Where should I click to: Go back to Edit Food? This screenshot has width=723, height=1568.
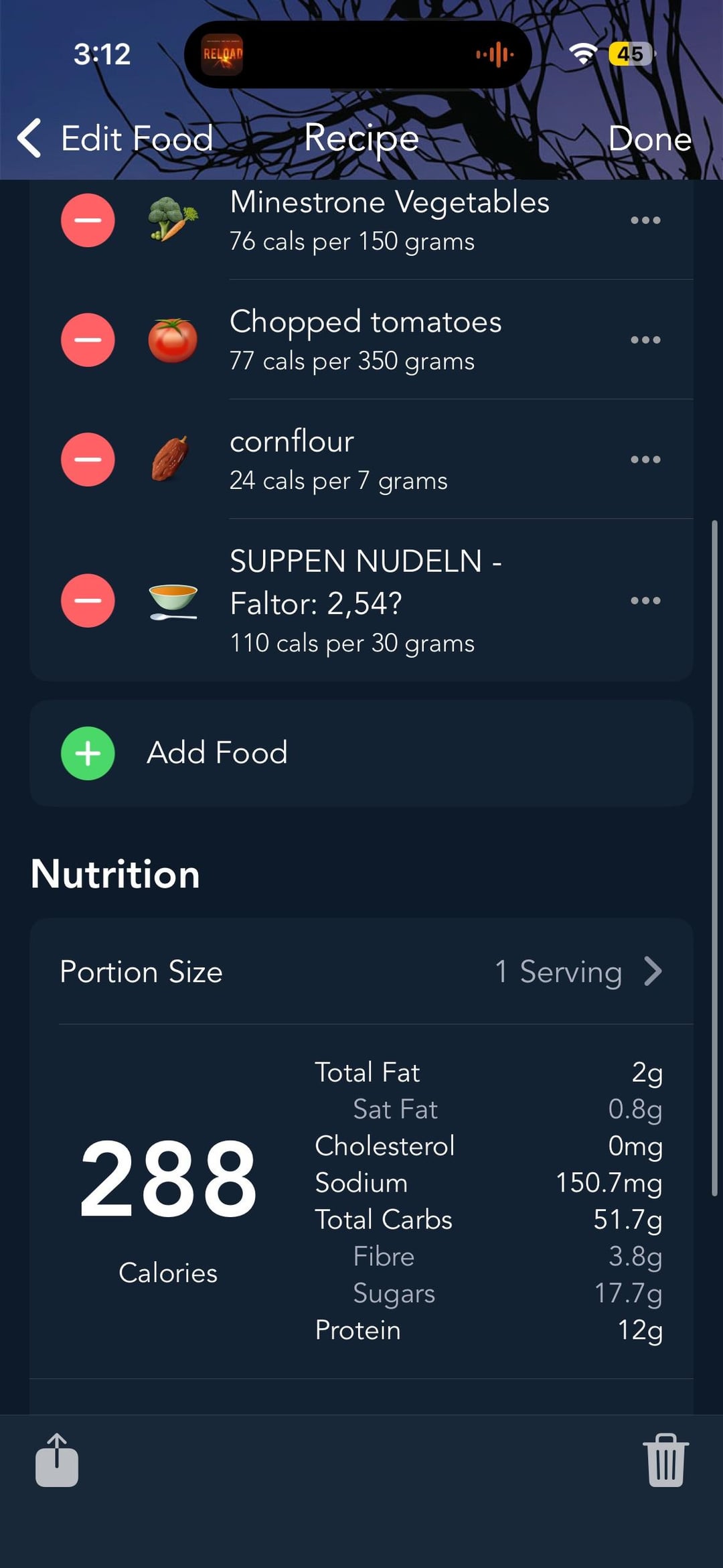[x=114, y=139]
